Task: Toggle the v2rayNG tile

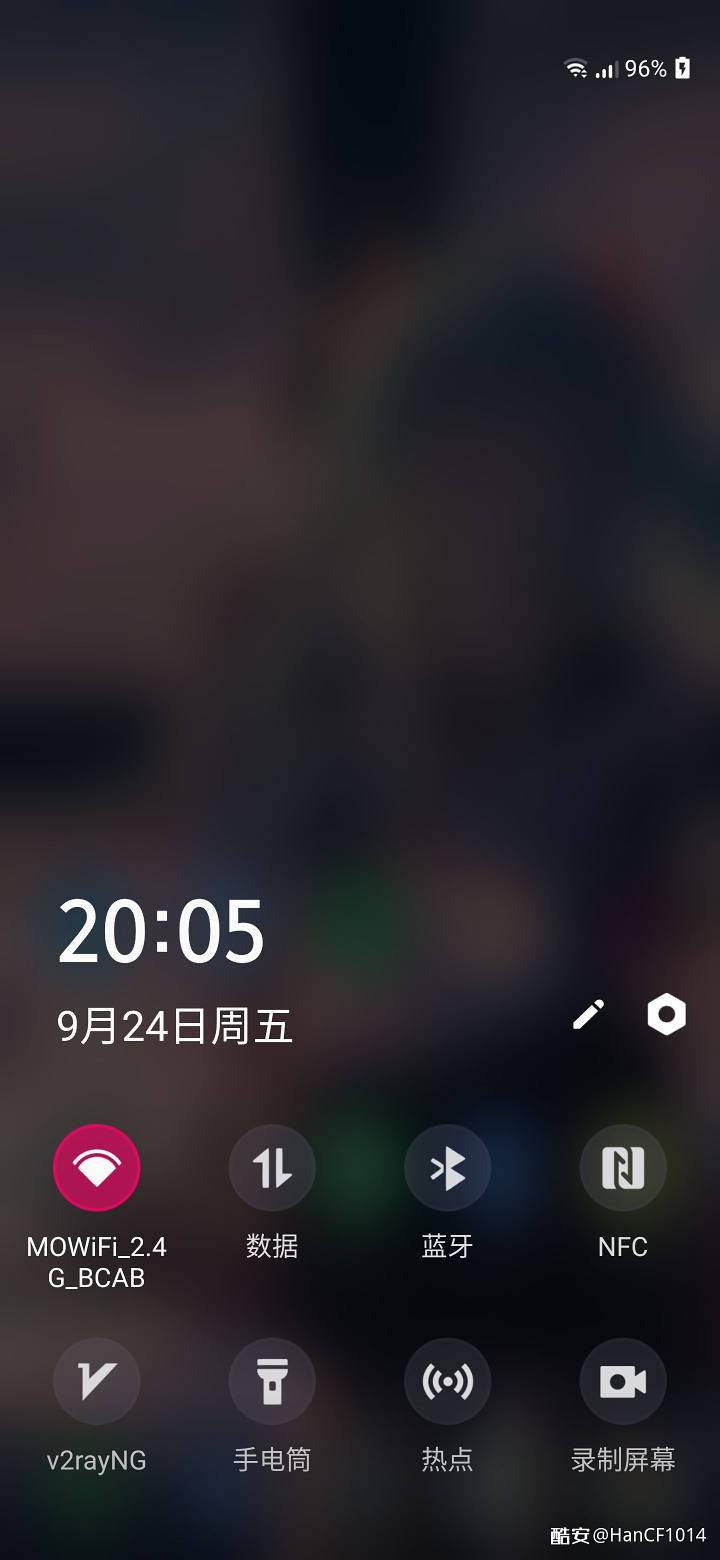Action: pyautogui.click(x=96, y=1382)
